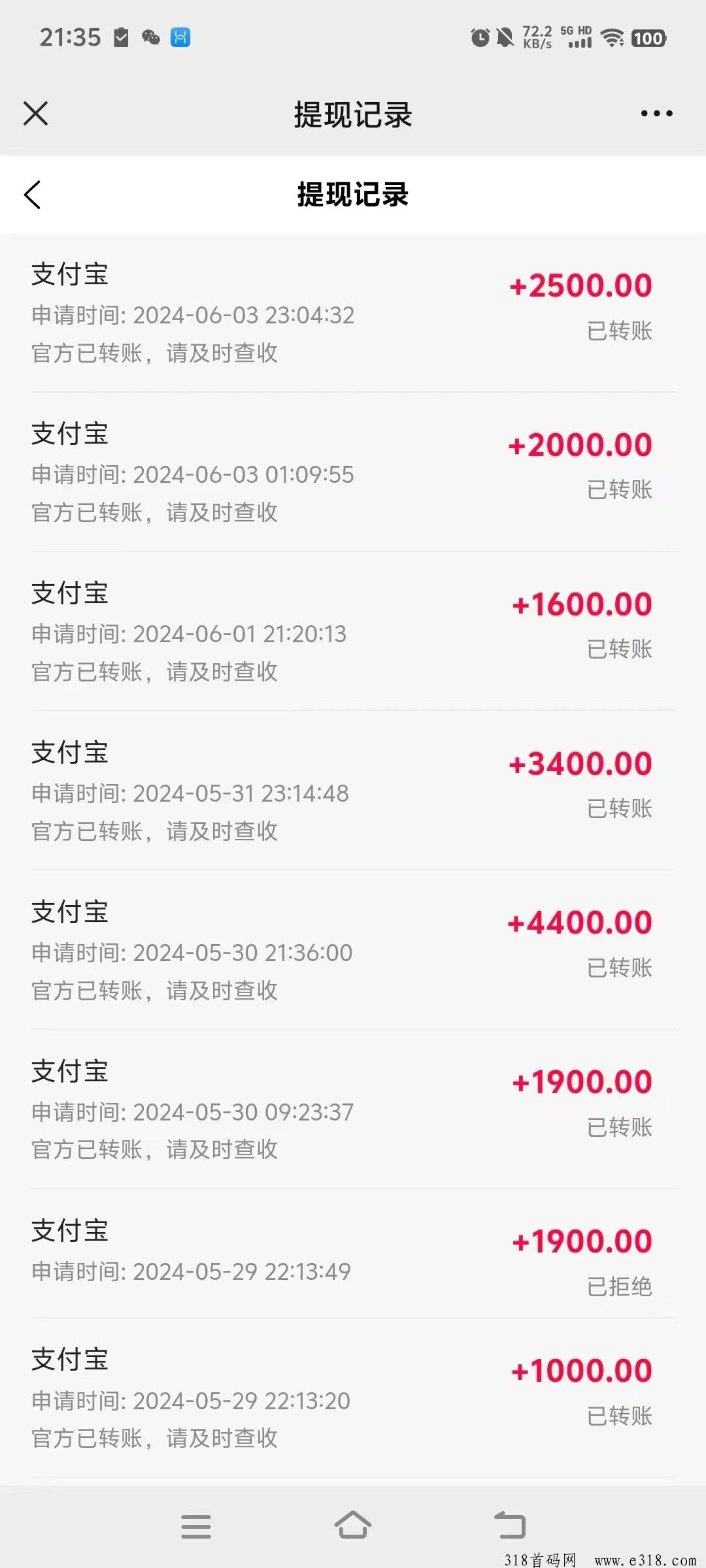Go to the system home screen
This screenshot has height=1568, width=706.
point(353,1525)
